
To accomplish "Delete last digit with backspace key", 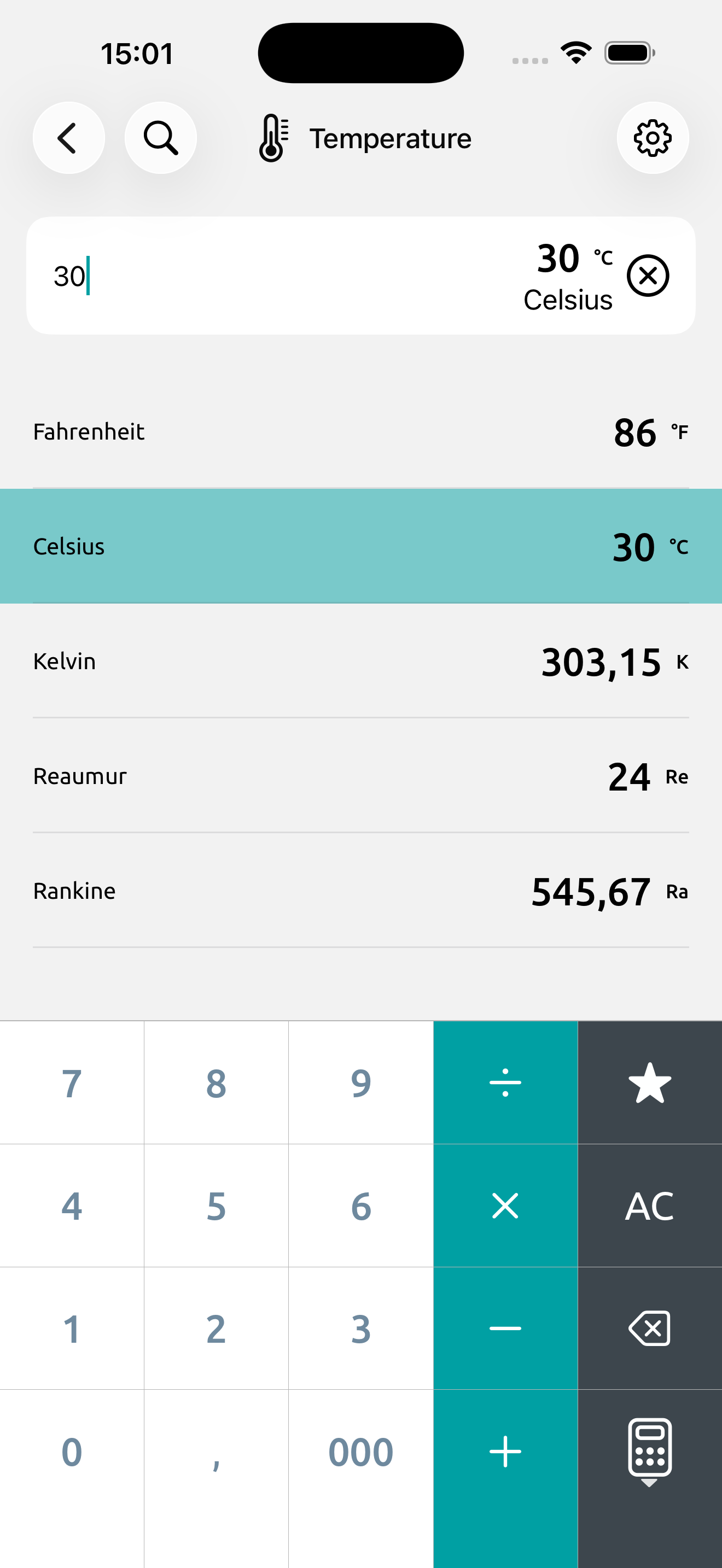I will pos(650,1328).
